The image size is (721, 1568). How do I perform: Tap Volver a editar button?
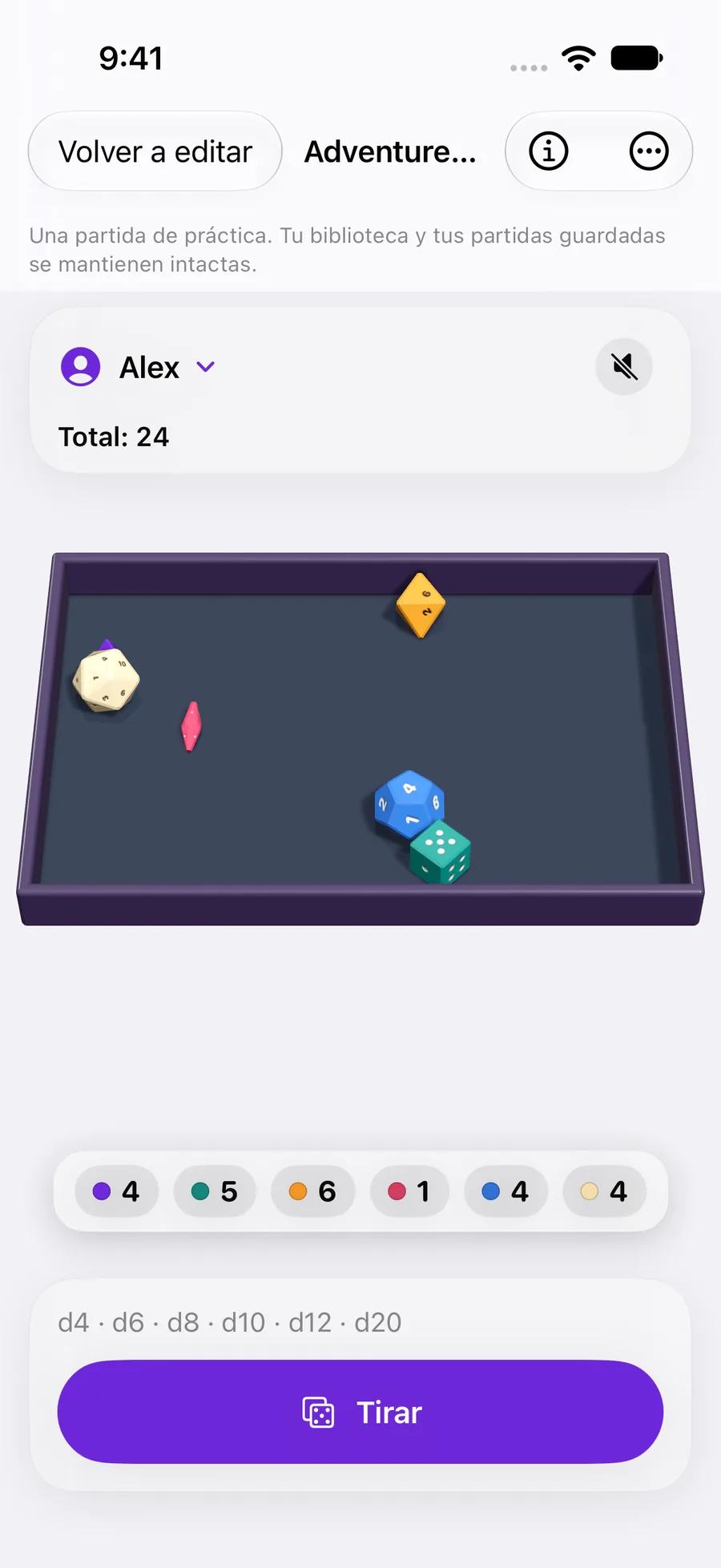(155, 151)
